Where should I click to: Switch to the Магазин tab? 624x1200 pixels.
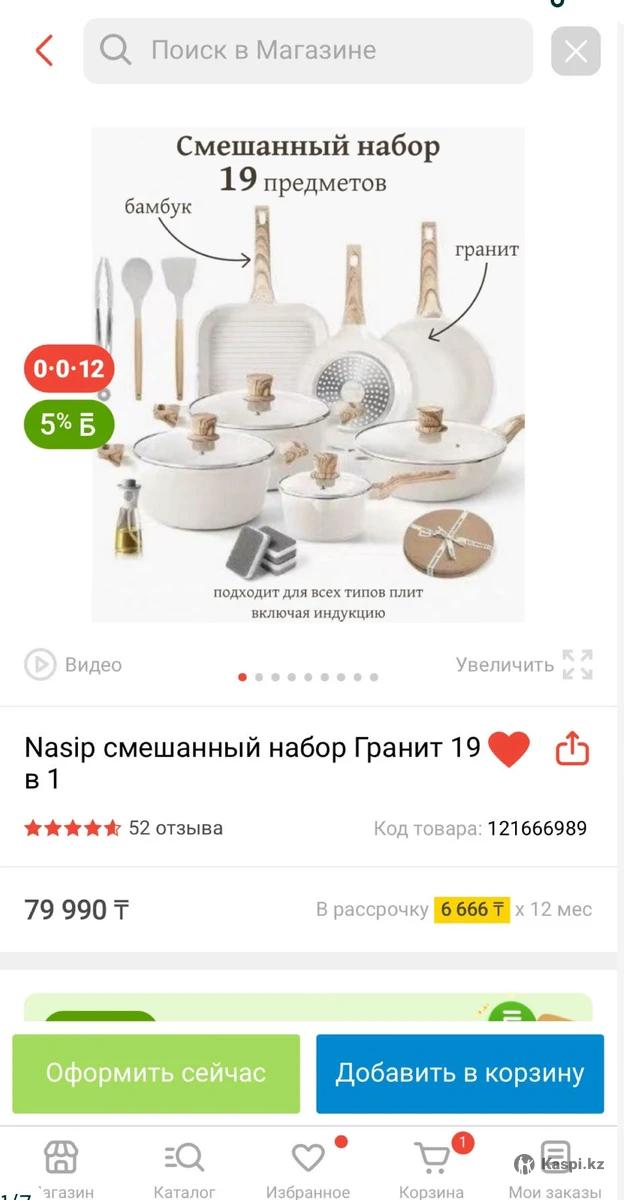pyautogui.click(x=62, y=1168)
